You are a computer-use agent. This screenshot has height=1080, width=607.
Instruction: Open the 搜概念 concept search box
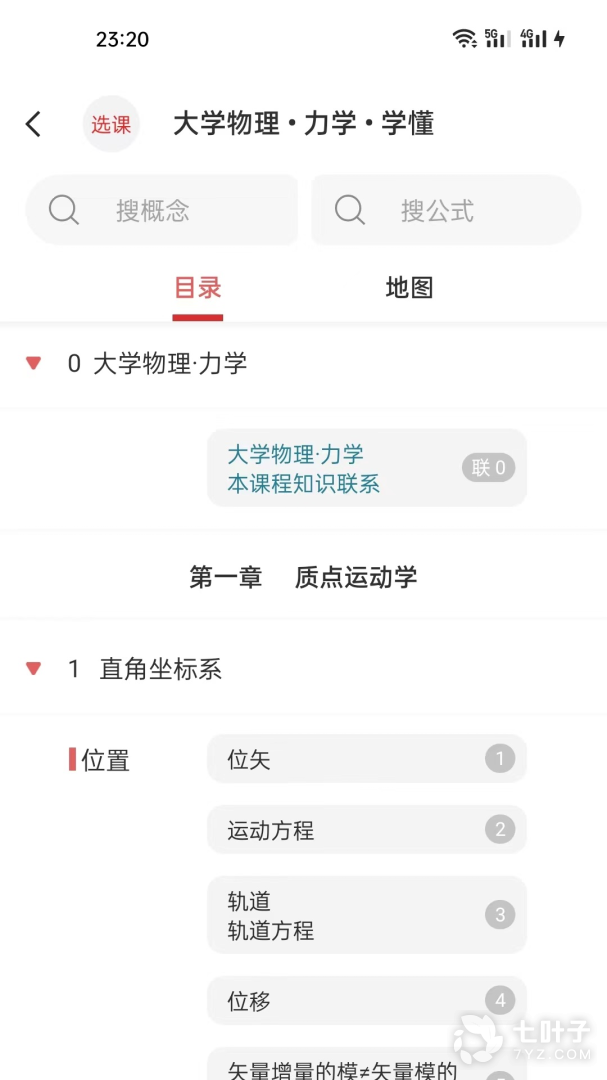(x=162, y=210)
